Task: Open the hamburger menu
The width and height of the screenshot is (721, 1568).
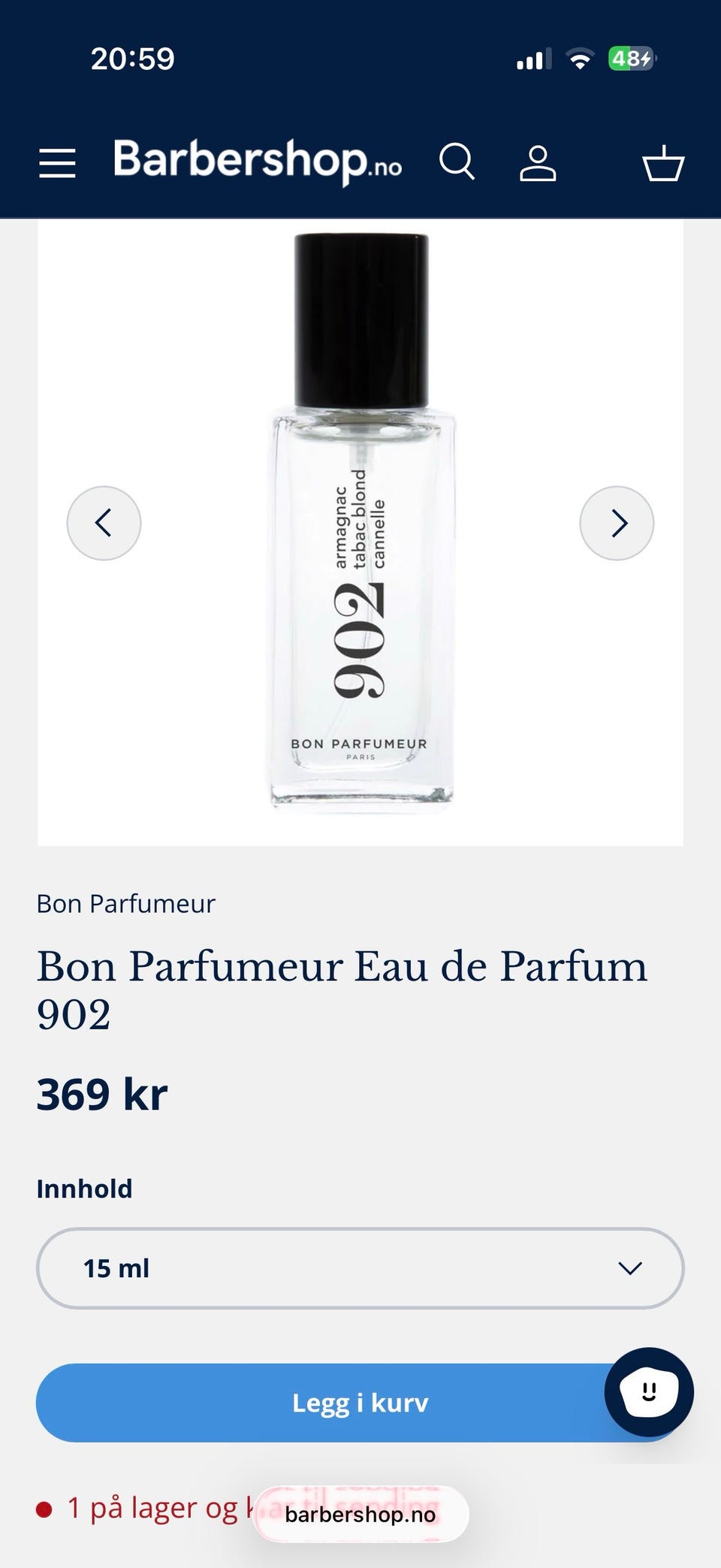Action: (x=57, y=163)
